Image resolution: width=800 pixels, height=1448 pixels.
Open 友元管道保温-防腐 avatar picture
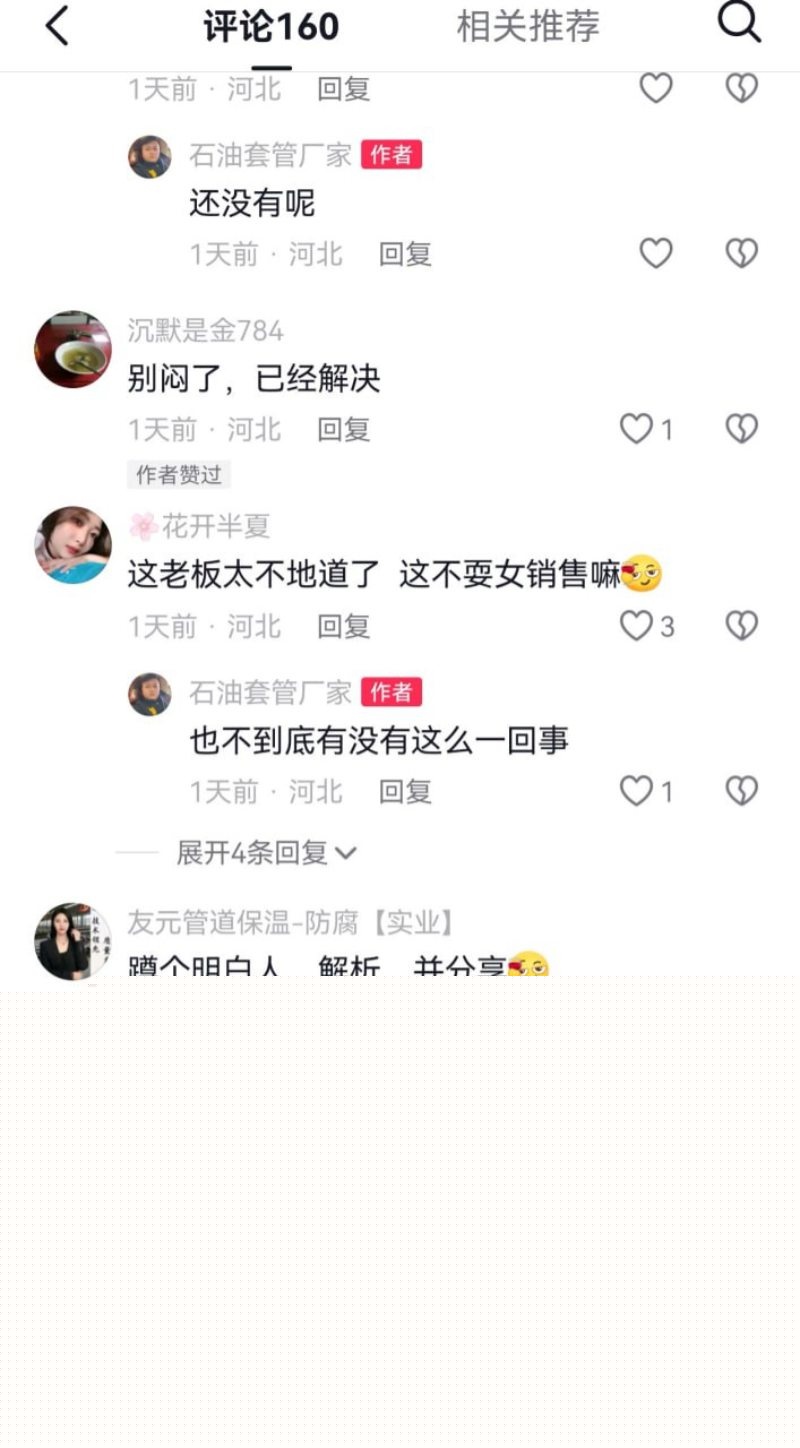[x=71, y=939]
